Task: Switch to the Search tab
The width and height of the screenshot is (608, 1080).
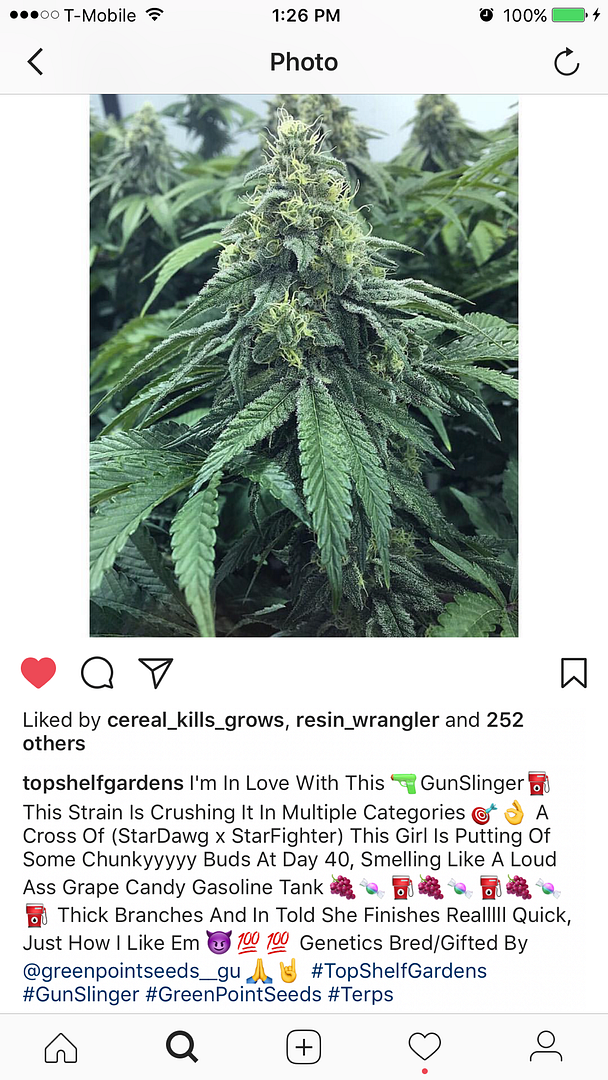Action: (182, 1047)
